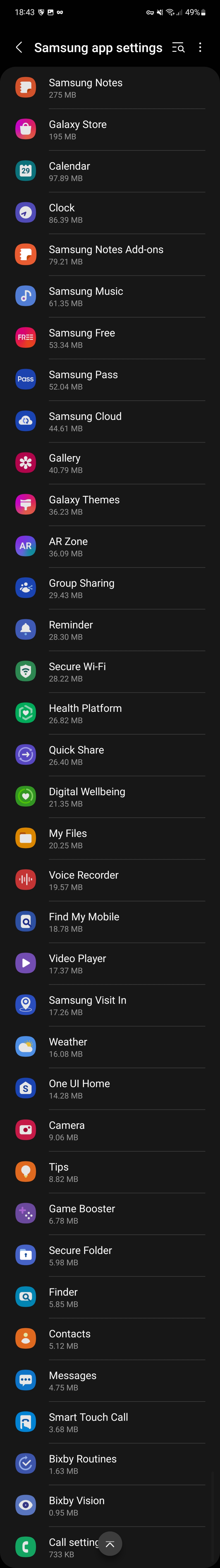Select the AR Zone row

click(110, 547)
